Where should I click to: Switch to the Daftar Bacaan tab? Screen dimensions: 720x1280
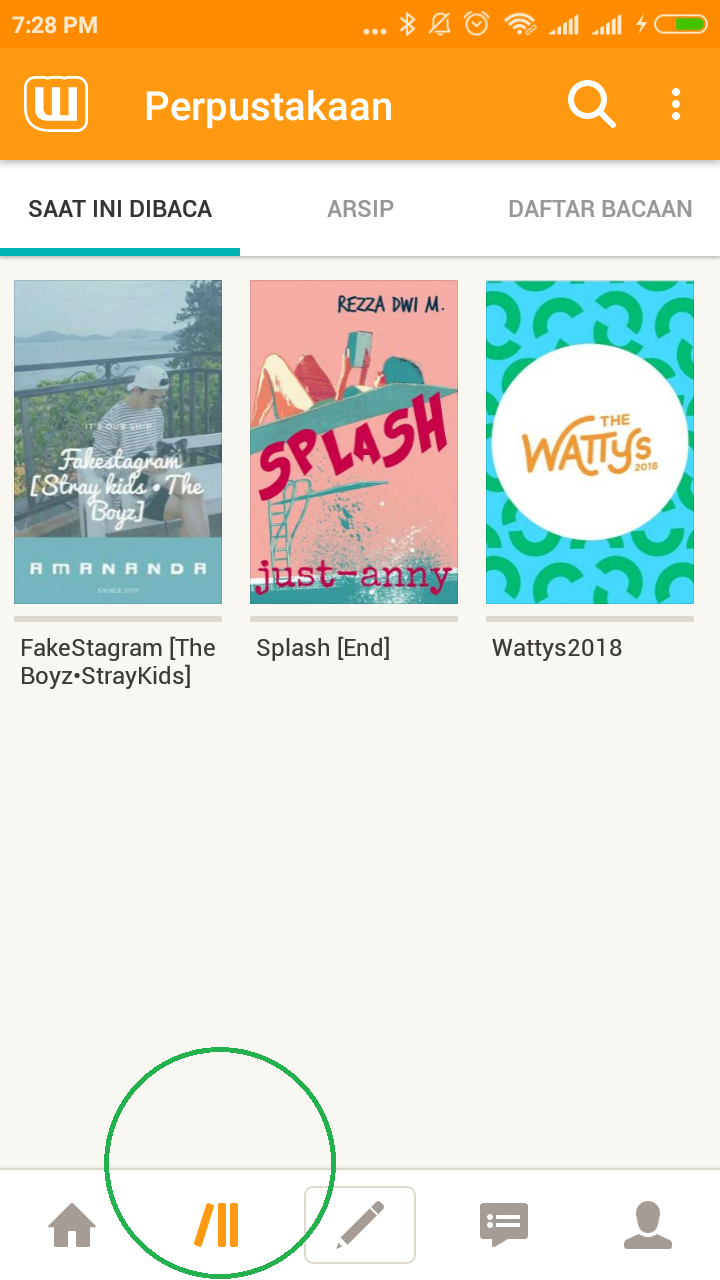click(x=600, y=209)
